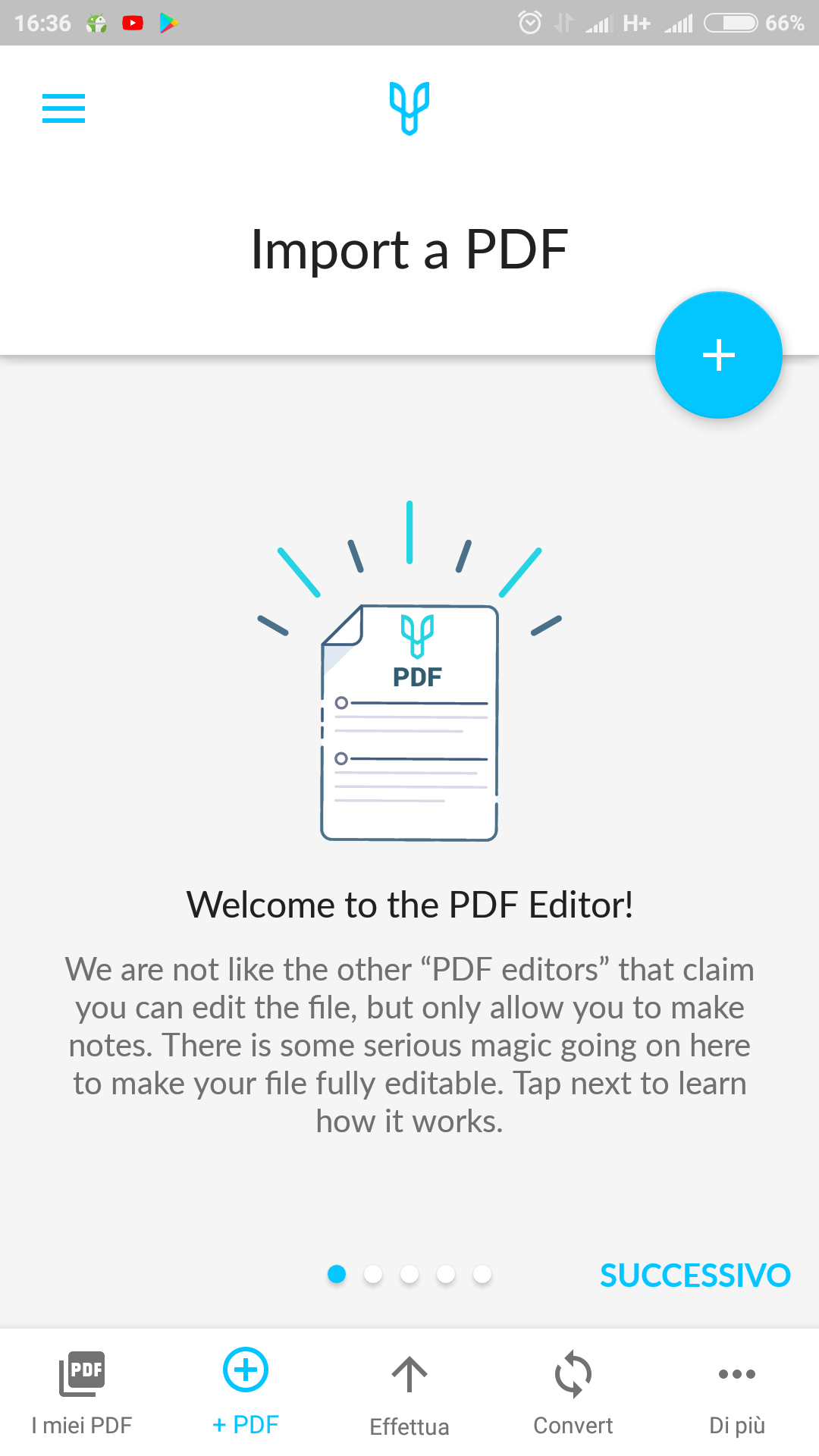Tap the blue plus floating button
This screenshot has width=819, height=1456.
pyautogui.click(x=718, y=355)
